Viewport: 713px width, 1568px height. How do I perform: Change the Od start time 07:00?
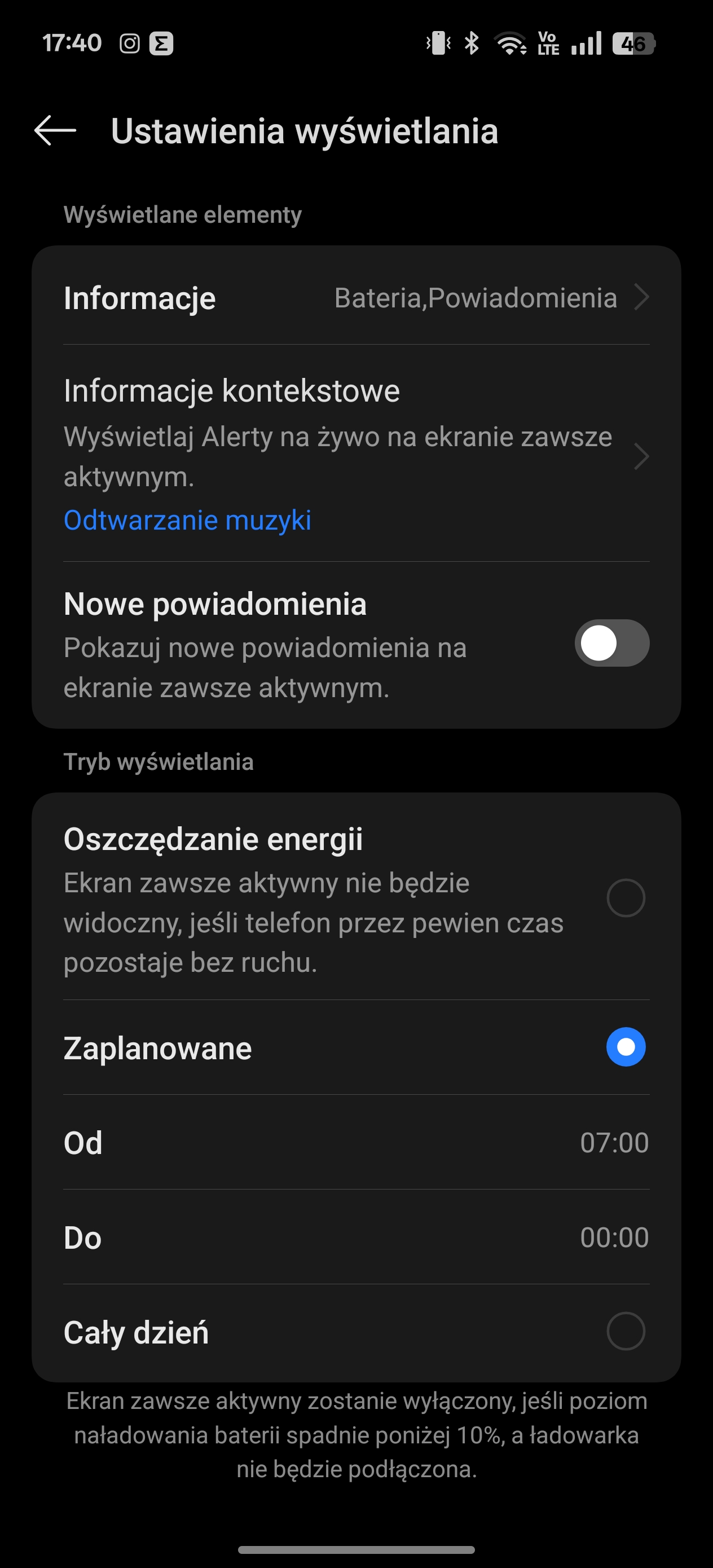pos(356,1143)
